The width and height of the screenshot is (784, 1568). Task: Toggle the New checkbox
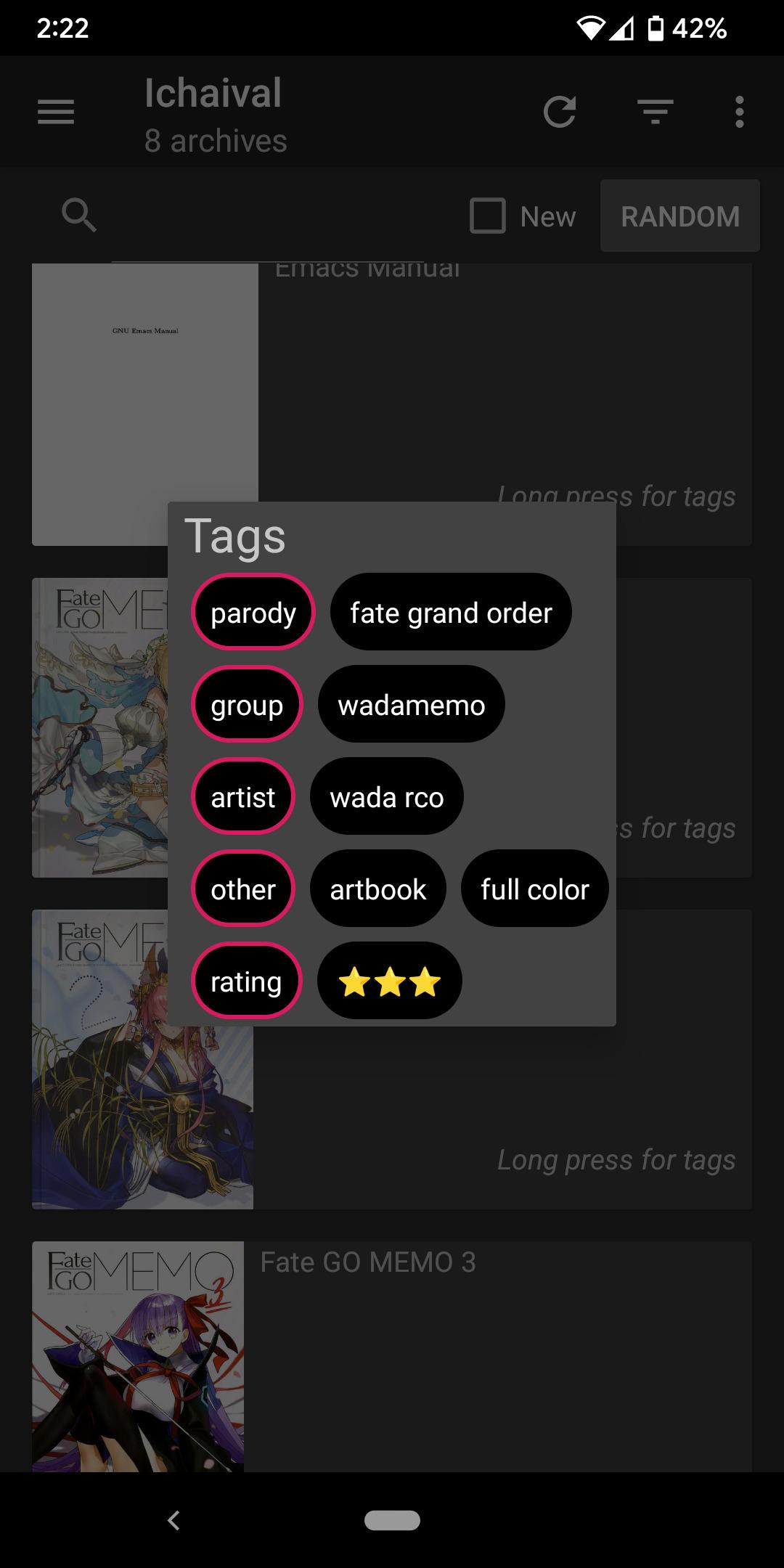pyautogui.click(x=488, y=216)
